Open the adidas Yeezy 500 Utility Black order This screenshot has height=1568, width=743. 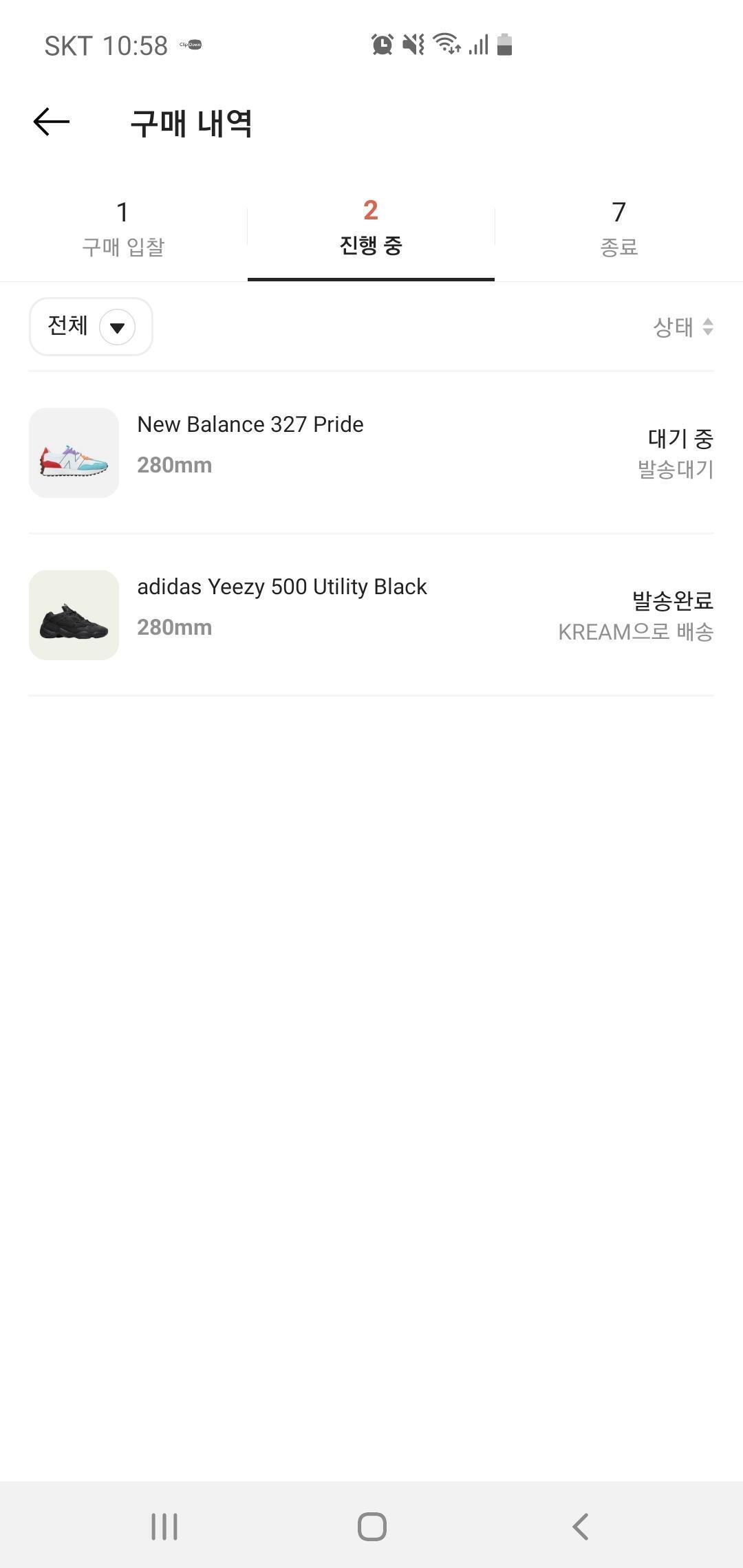point(371,615)
